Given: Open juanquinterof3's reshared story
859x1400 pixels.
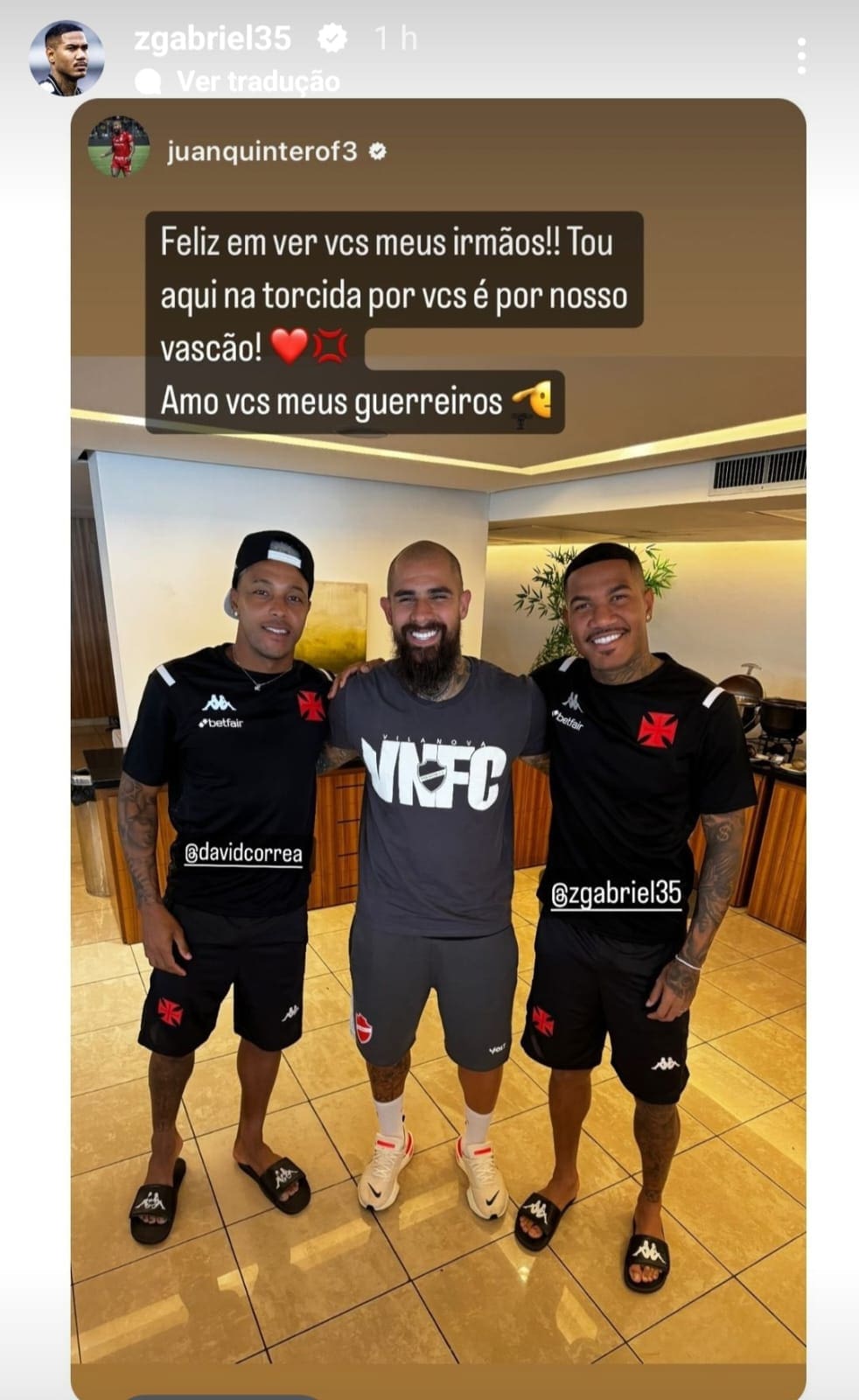Looking at the screenshot, I should 262,151.
